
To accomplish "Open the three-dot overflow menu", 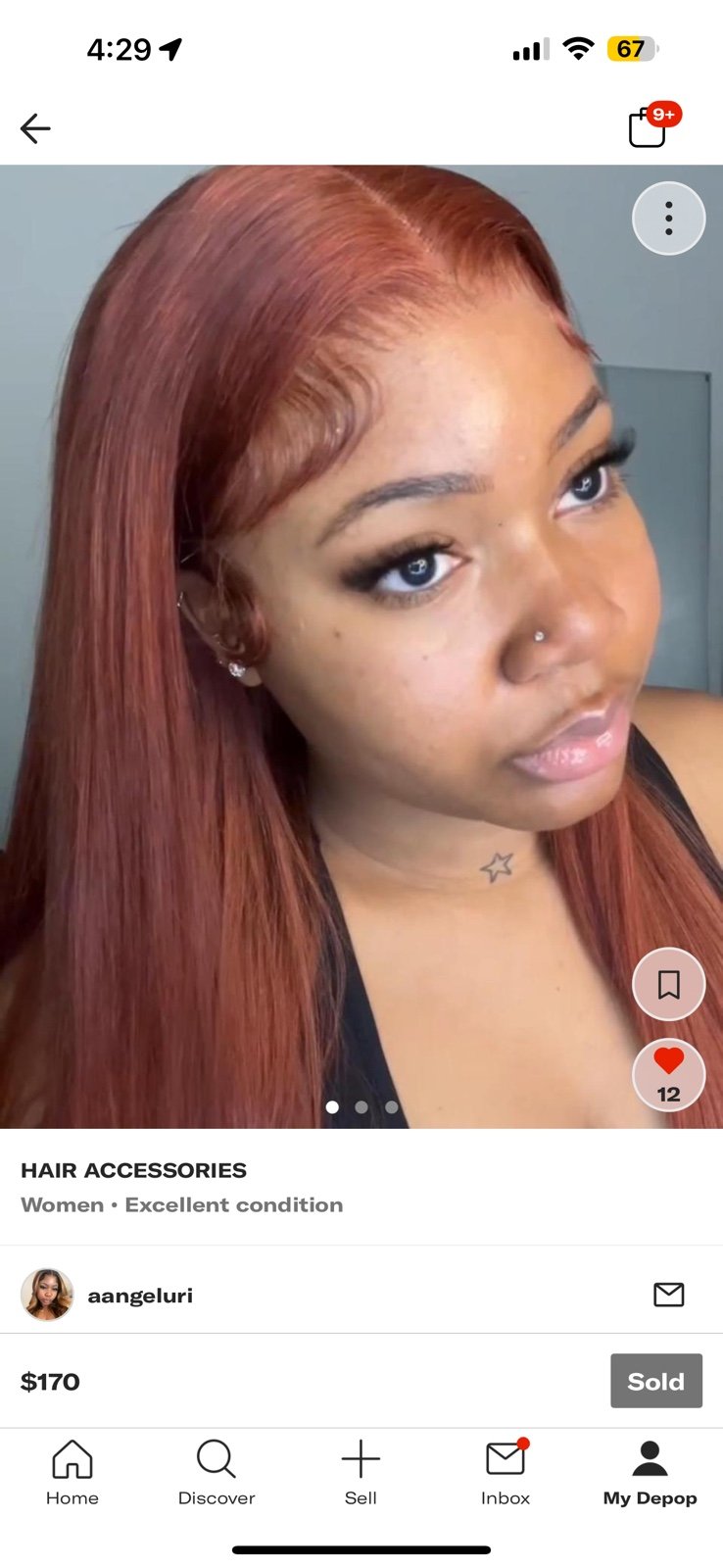I will tap(669, 219).
